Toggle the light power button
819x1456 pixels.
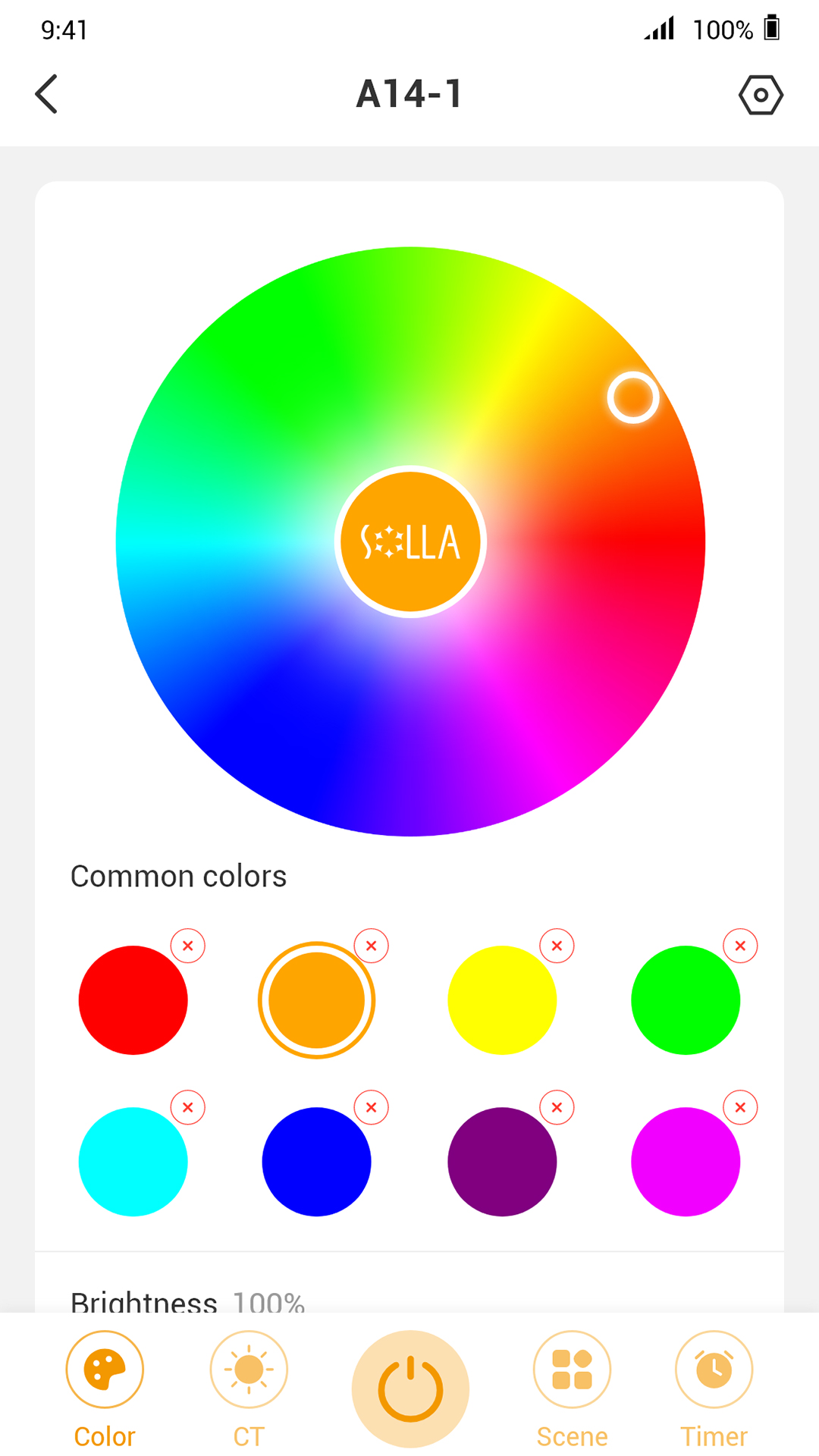410,1389
